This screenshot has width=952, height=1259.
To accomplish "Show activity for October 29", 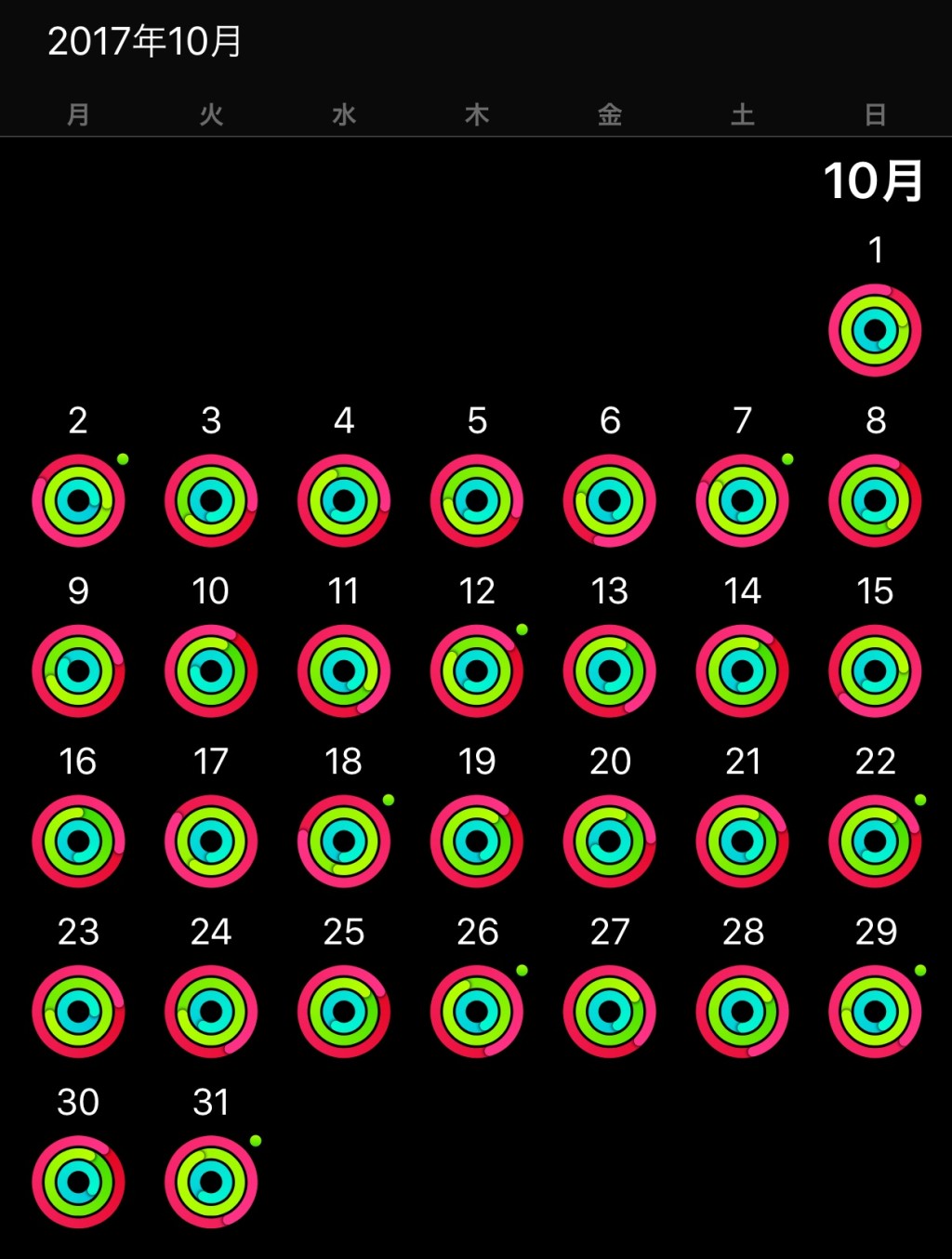I will [875, 1011].
